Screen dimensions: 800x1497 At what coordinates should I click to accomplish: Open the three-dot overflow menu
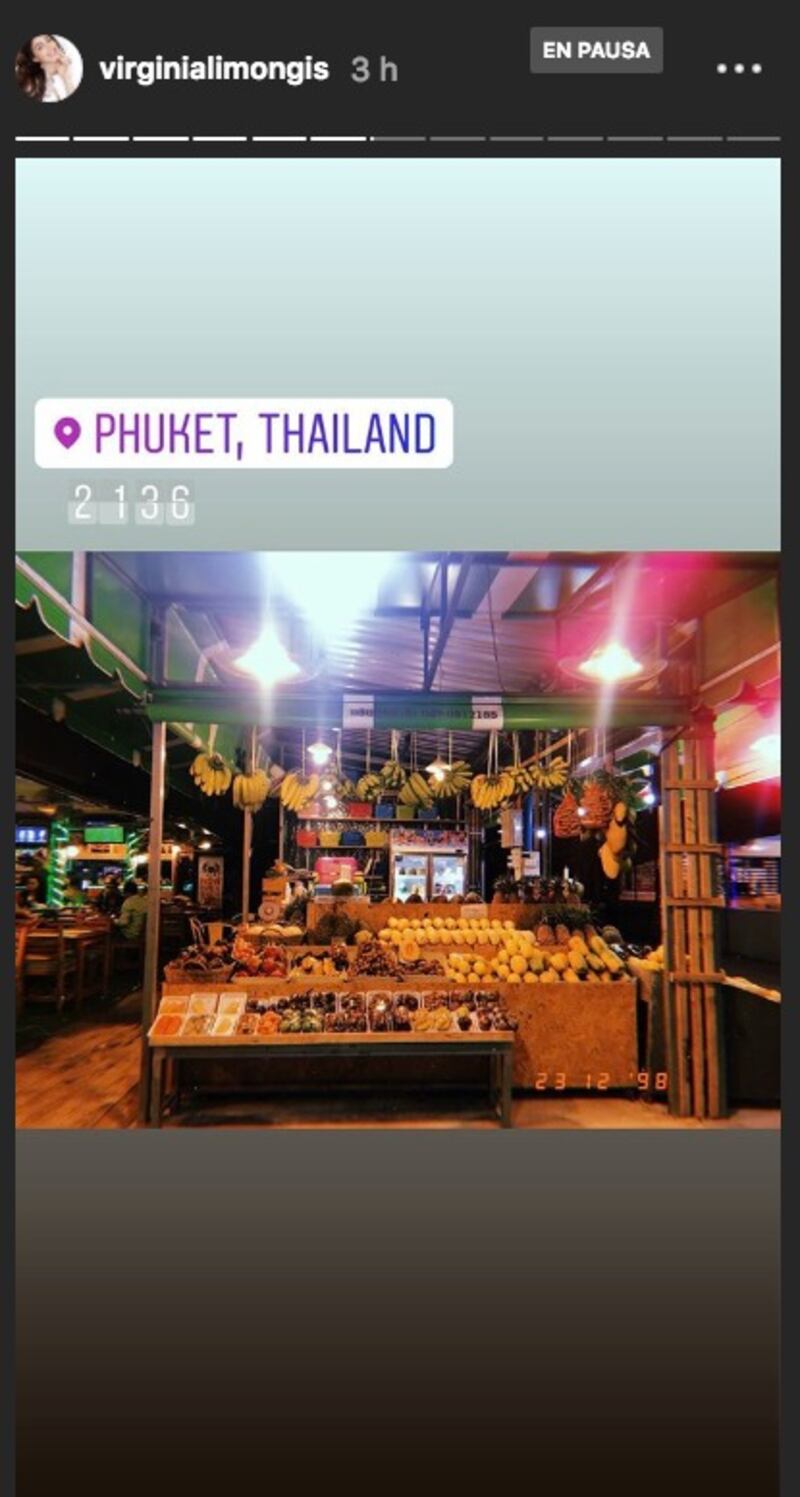tap(738, 69)
